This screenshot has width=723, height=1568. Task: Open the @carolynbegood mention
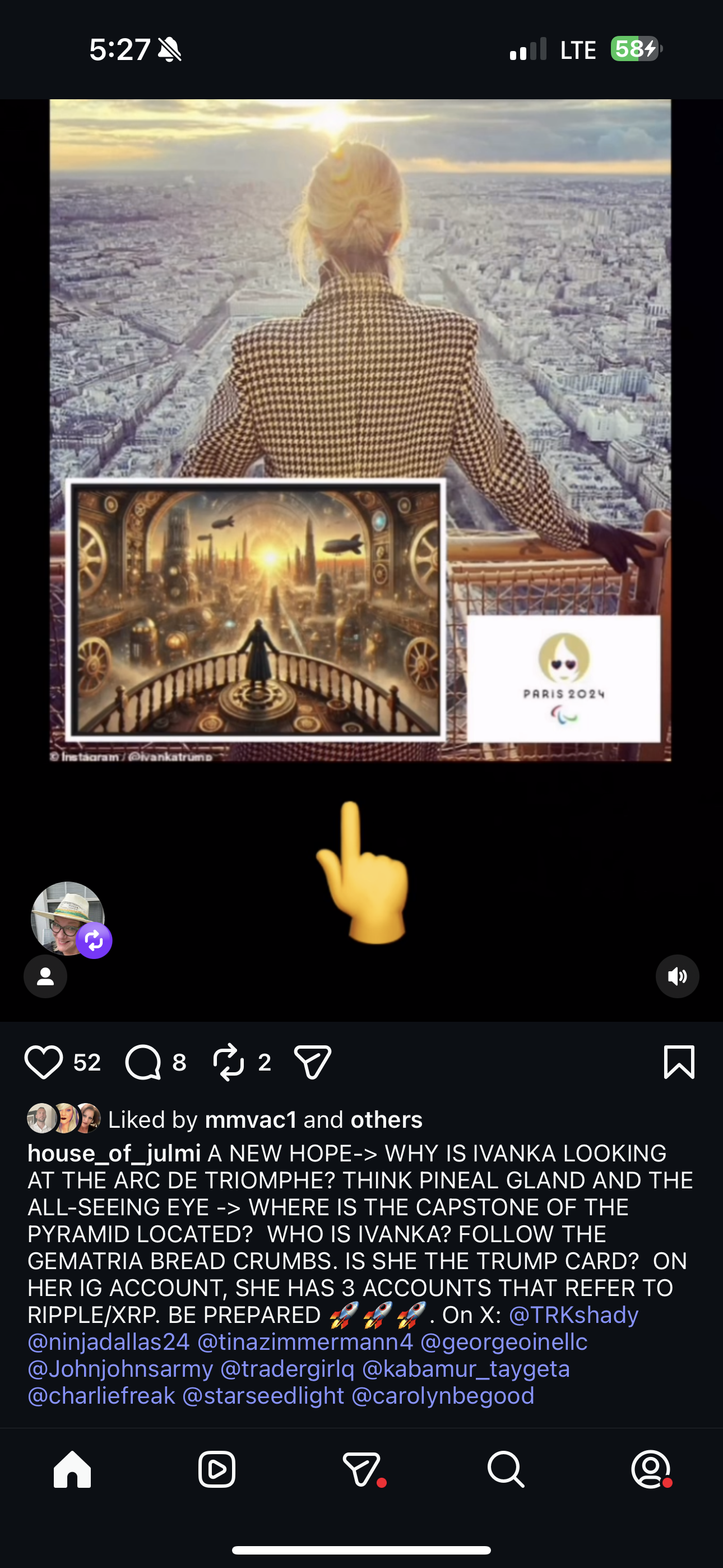pos(443,1395)
